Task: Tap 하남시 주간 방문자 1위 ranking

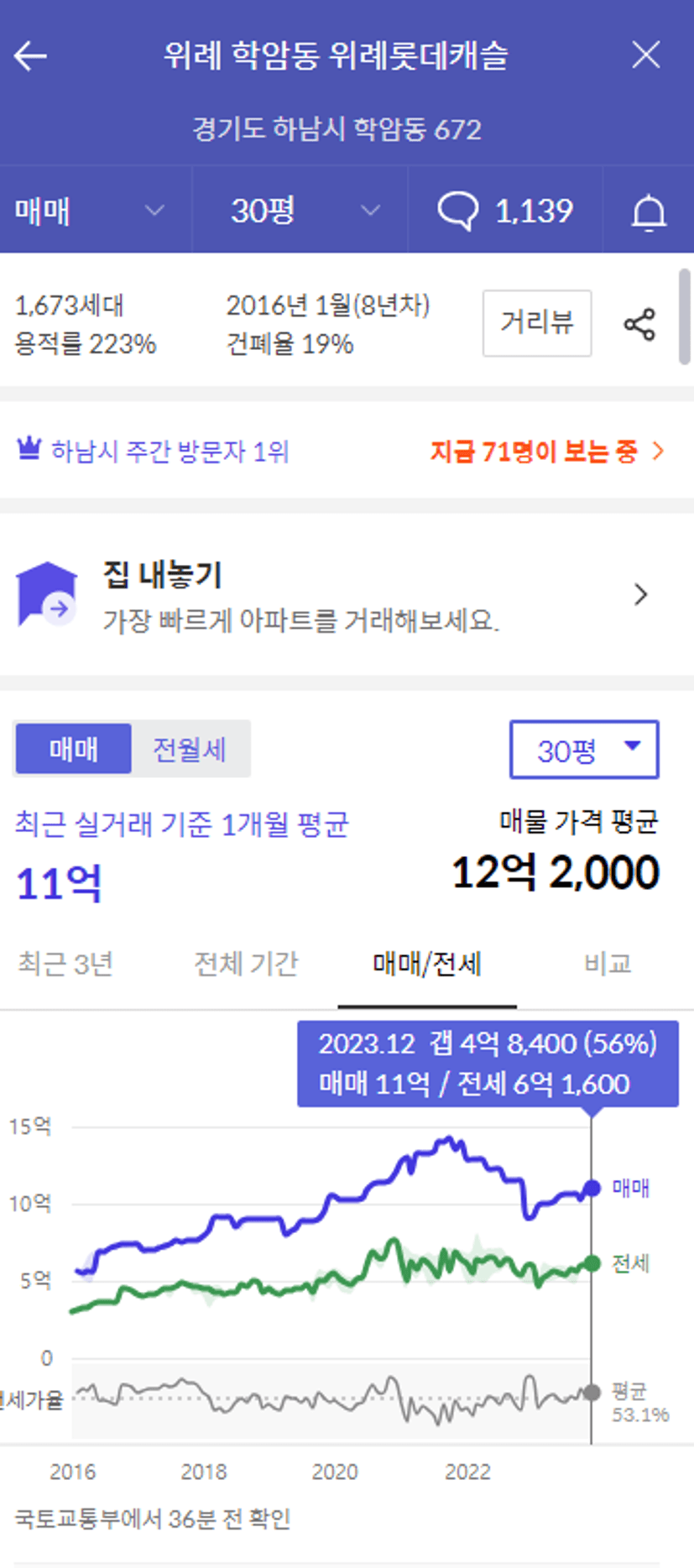Action: pos(154,452)
